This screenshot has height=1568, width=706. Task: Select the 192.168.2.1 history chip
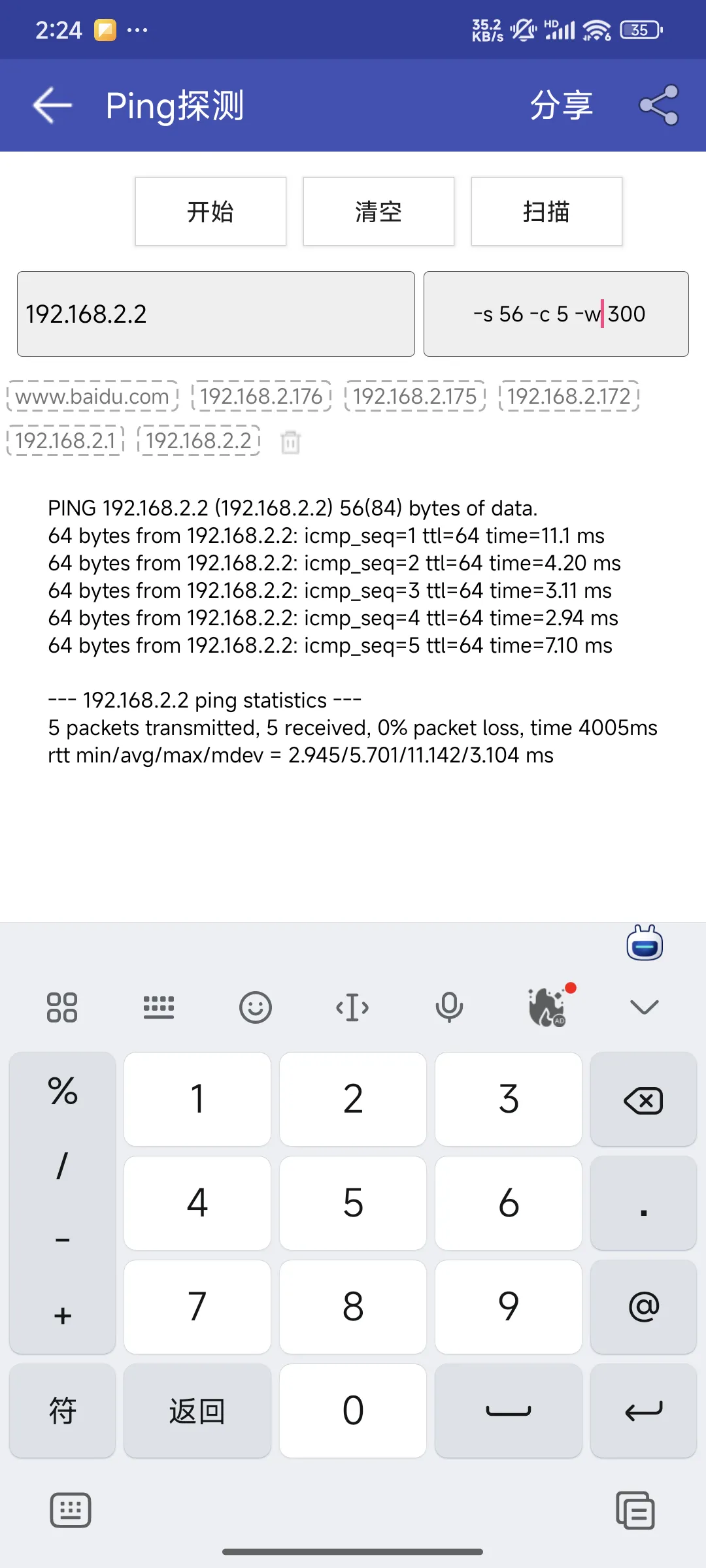(65, 441)
